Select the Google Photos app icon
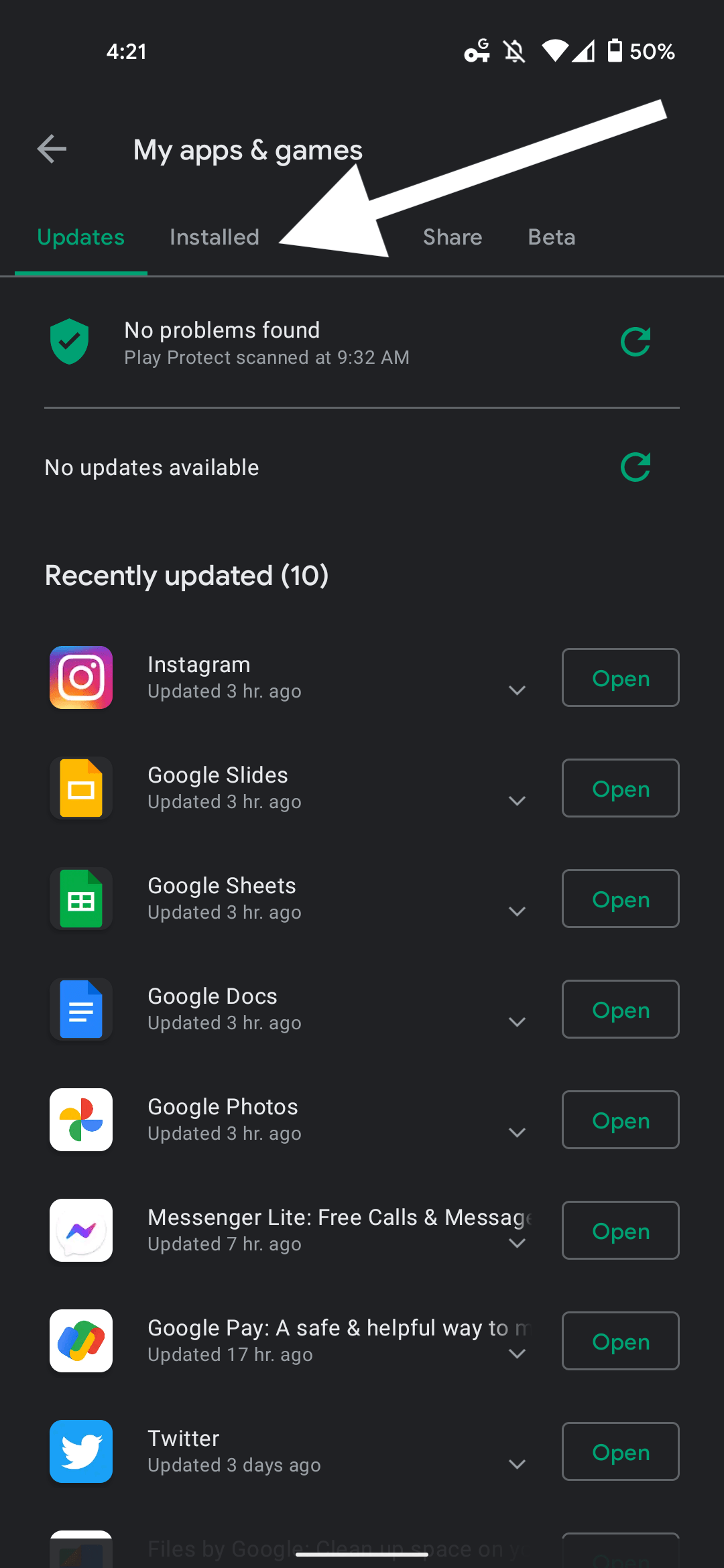Screen dimensions: 724x1568 [80, 1120]
